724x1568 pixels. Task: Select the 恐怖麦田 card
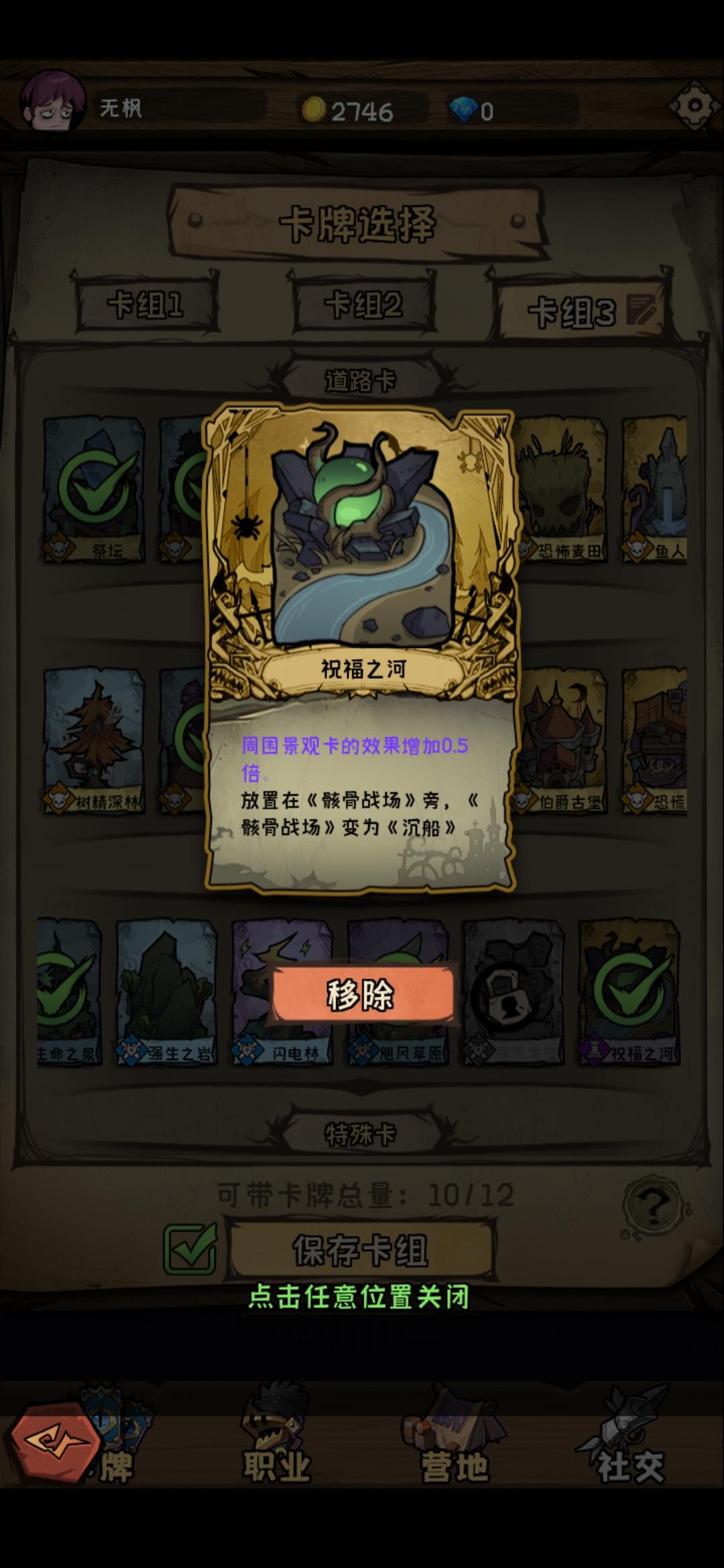pos(562,490)
